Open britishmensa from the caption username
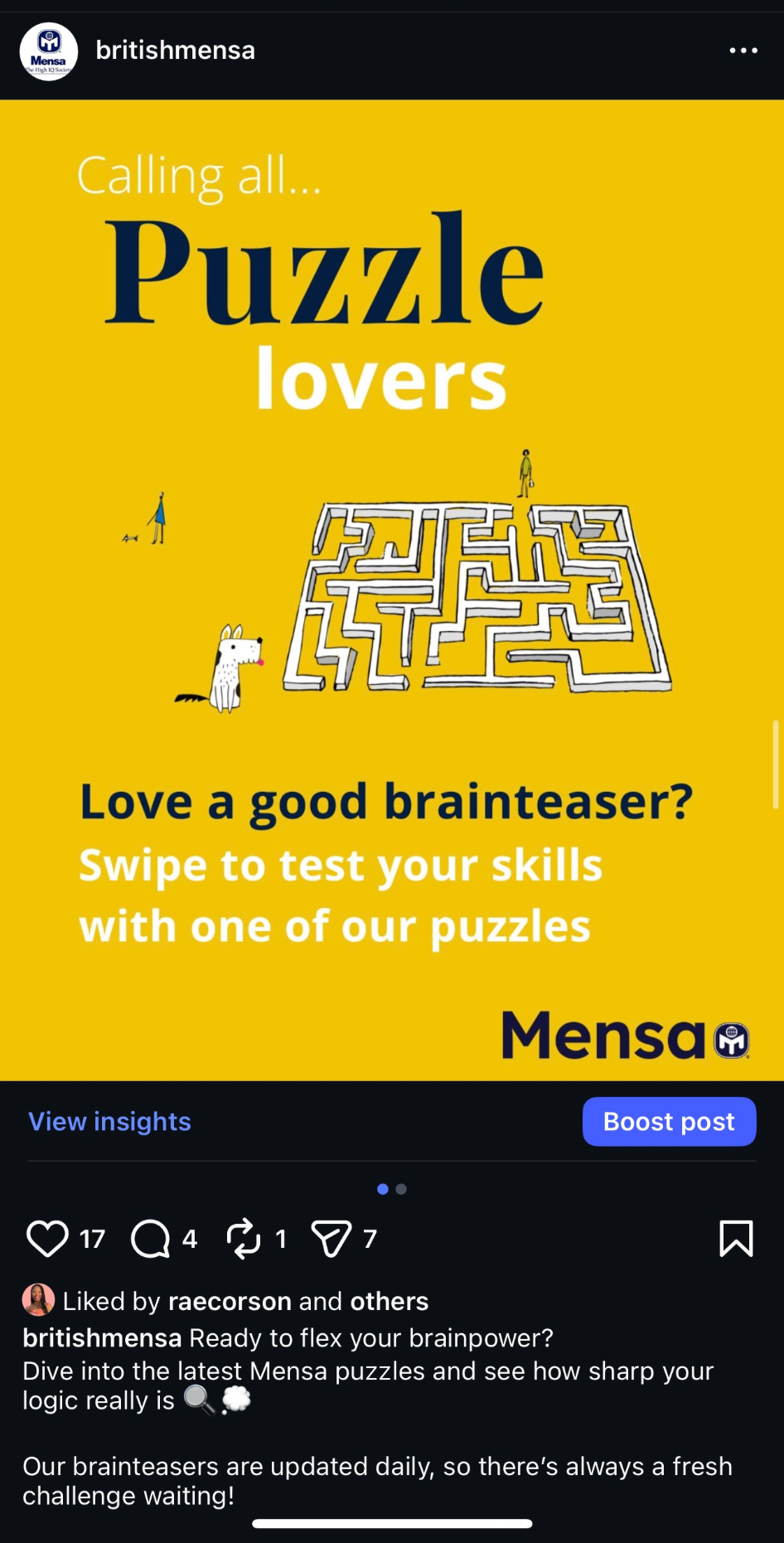The width and height of the screenshot is (784, 1543). tap(102, 1337)
